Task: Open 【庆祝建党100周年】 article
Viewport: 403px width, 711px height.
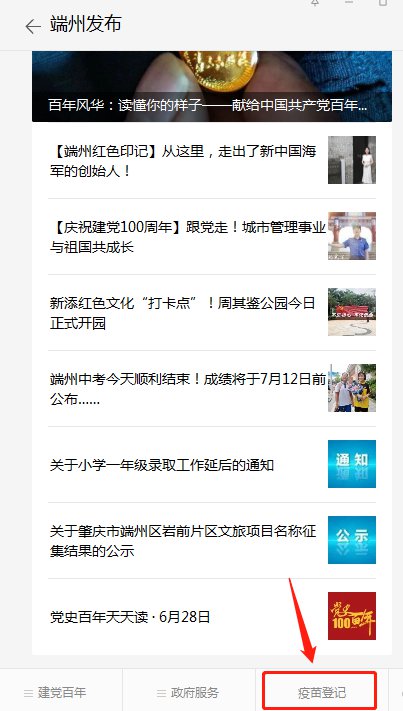Action: [212, 236]
